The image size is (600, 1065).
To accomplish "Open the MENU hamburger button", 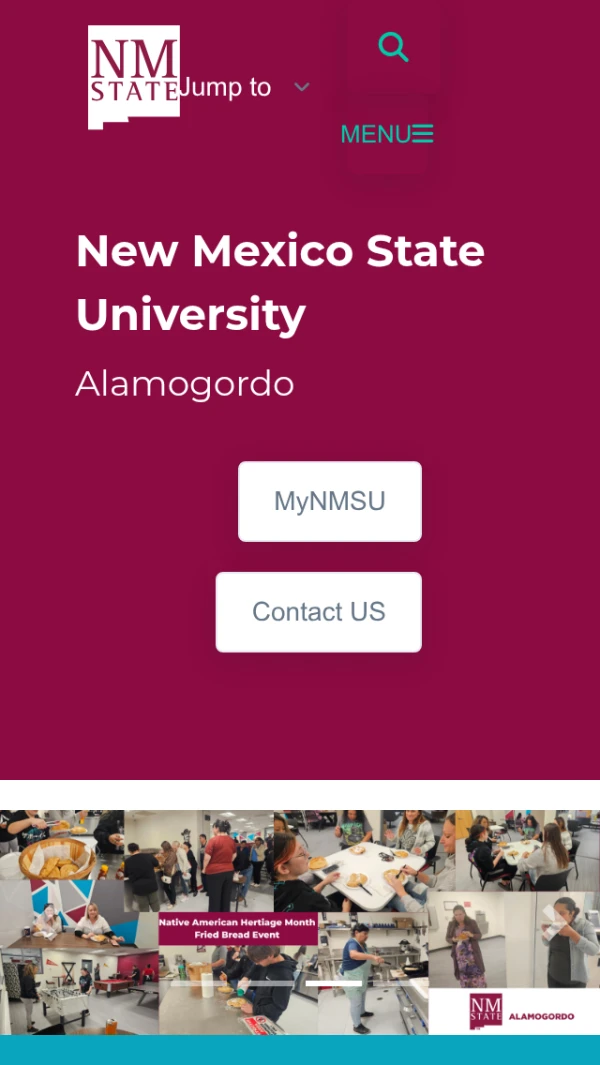I will coord(386,134).
